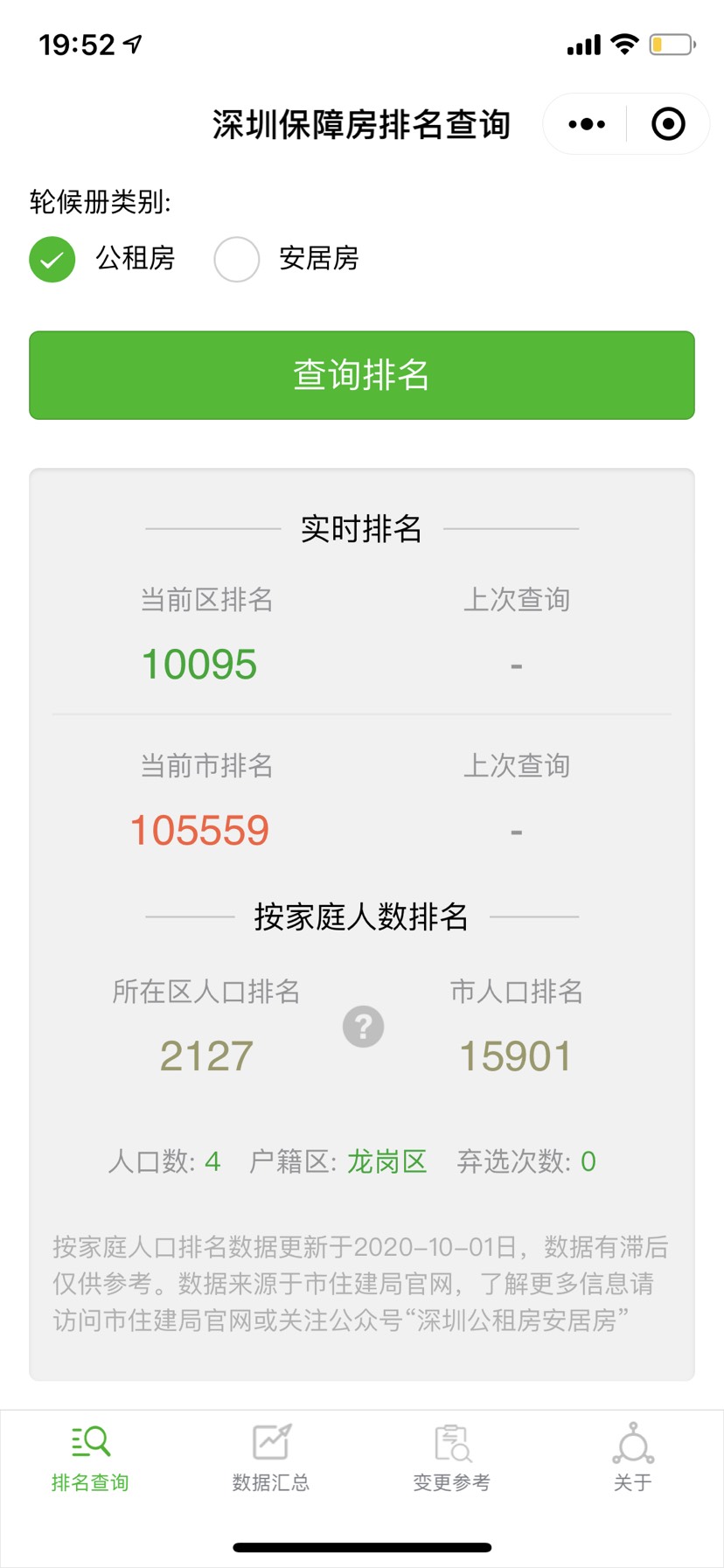Switch to the 数据汇总 tab
Screen dimensions: 724x1568
coord(271,1457)
